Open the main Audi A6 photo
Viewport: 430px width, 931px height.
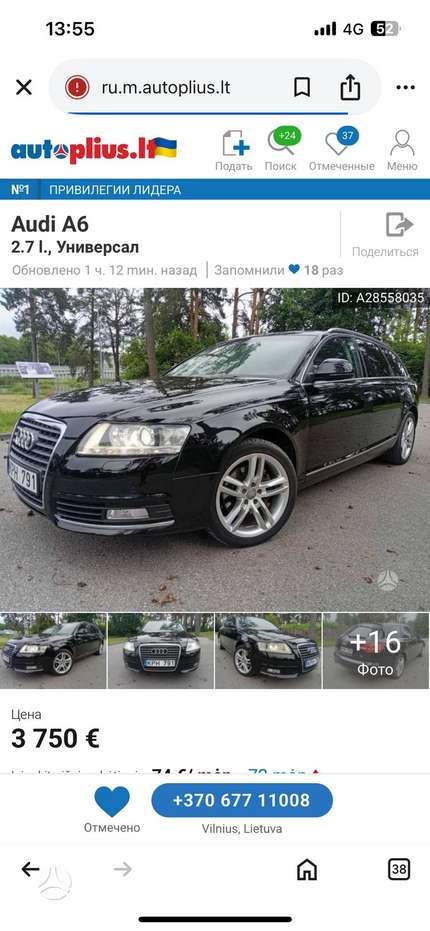[x=215, y=450]
